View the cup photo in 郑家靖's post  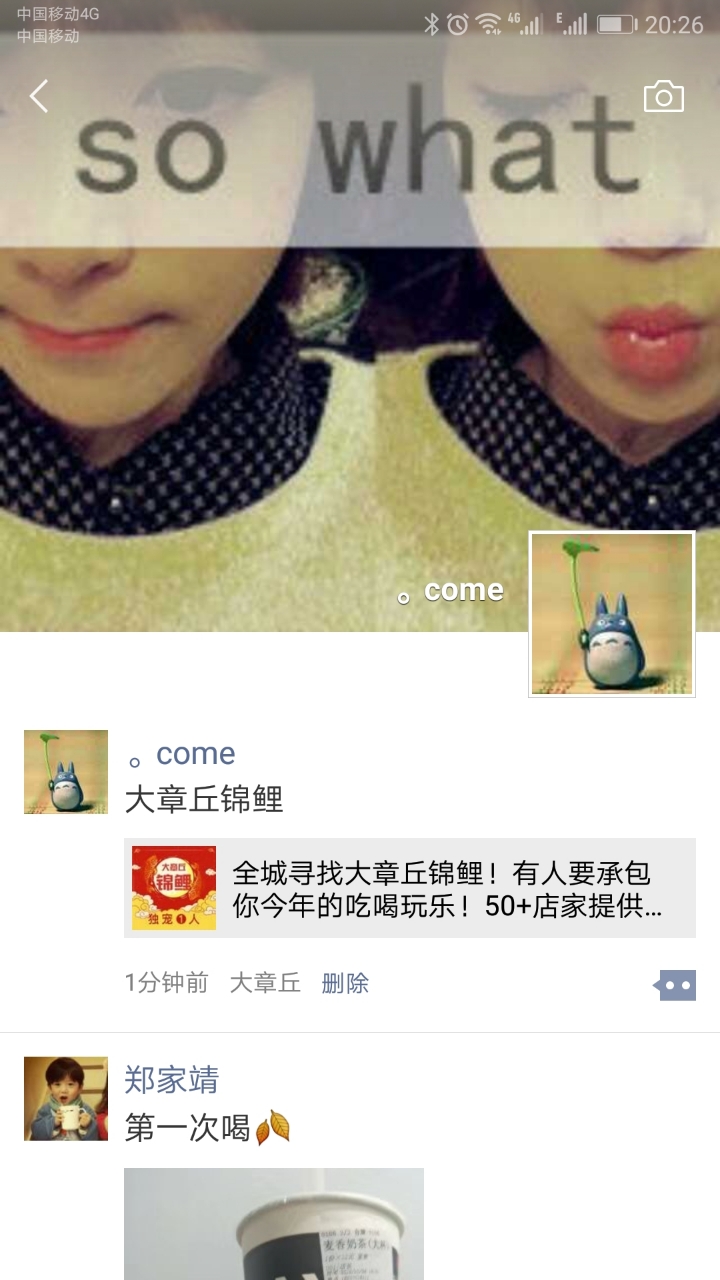tap(273, 1225)
